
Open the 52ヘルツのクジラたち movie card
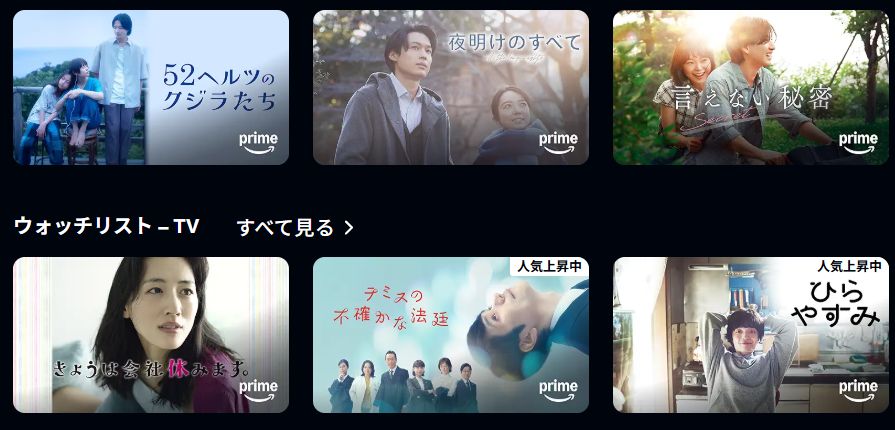click(151, 87)
